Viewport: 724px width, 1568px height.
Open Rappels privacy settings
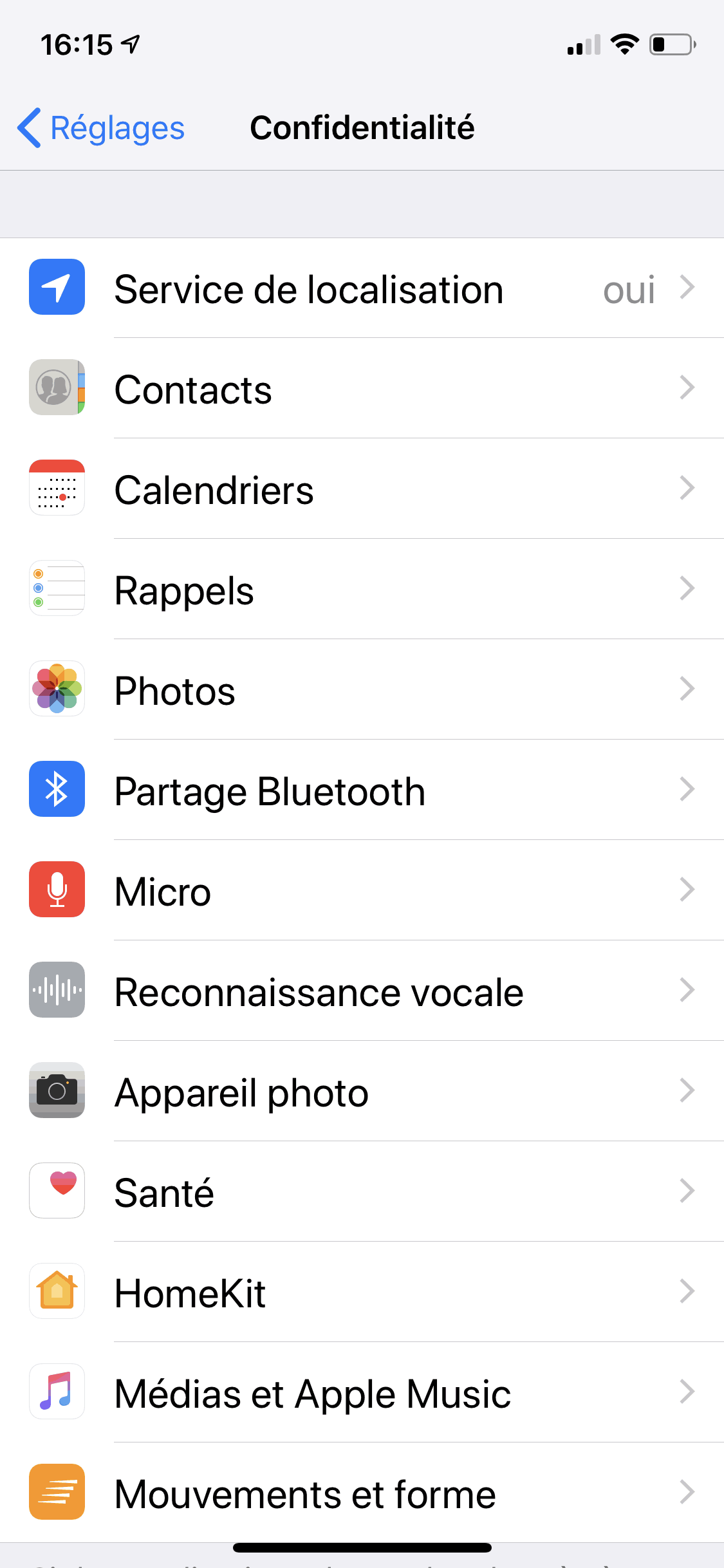362,590
